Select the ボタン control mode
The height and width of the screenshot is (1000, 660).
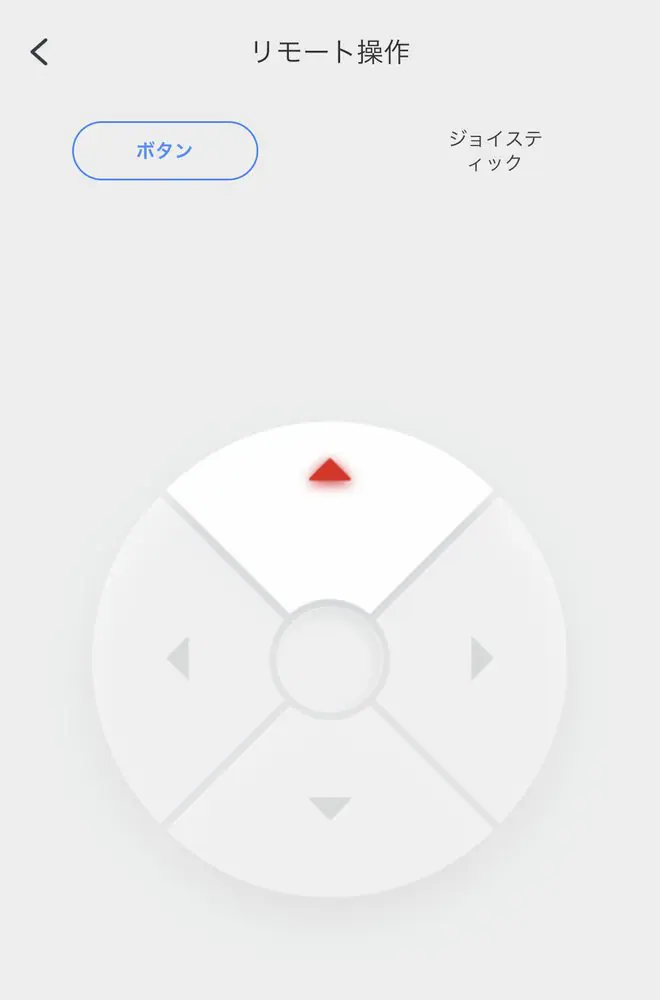(x=165, y=151)
